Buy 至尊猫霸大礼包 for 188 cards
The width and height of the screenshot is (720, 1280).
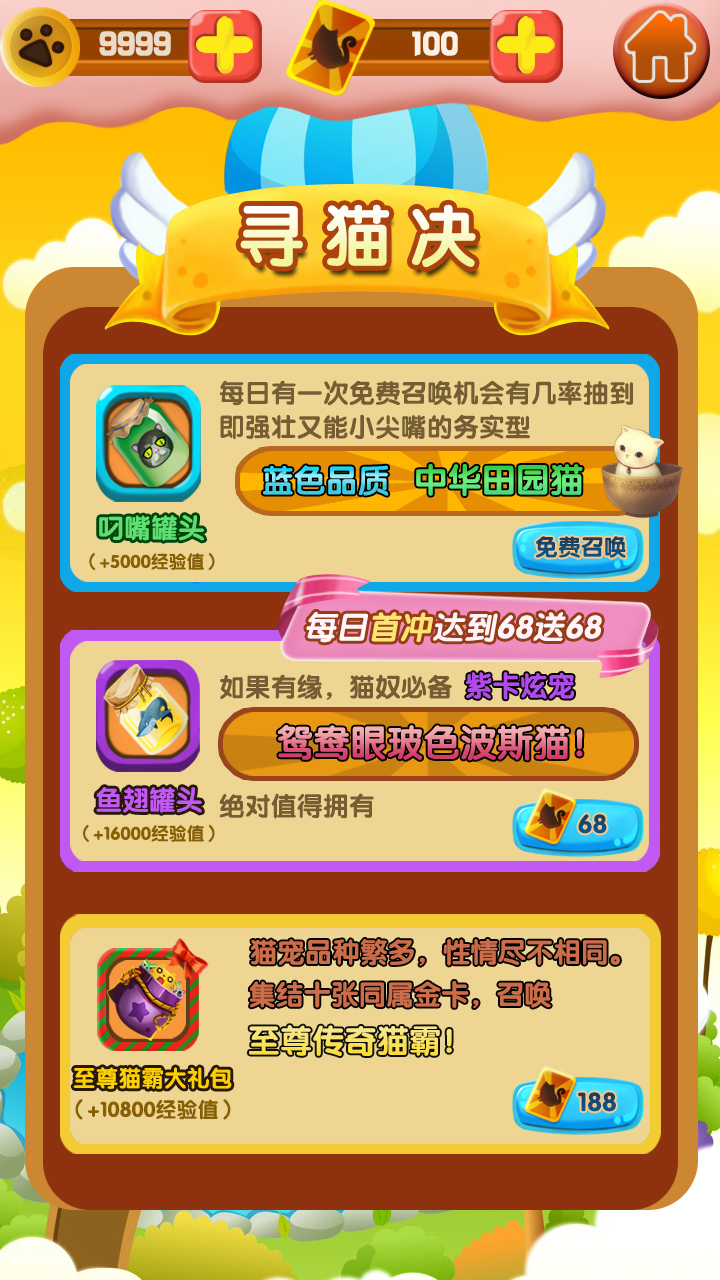(x=578, y=1101)
